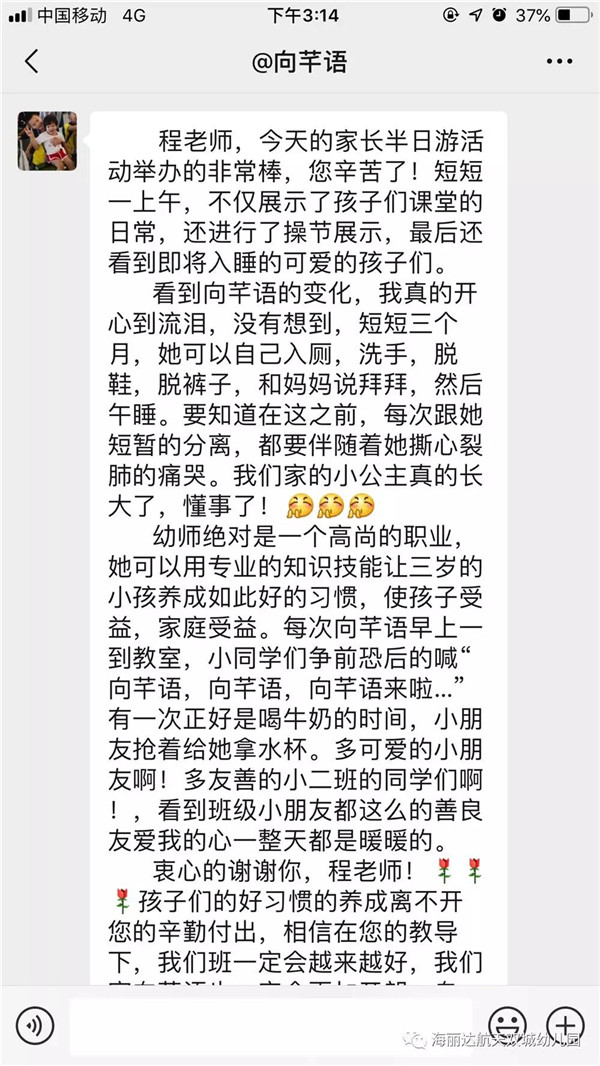Screen dimensions: 600x1066
Task: Open the emoji sticker panel
Action: (507, 1026)
